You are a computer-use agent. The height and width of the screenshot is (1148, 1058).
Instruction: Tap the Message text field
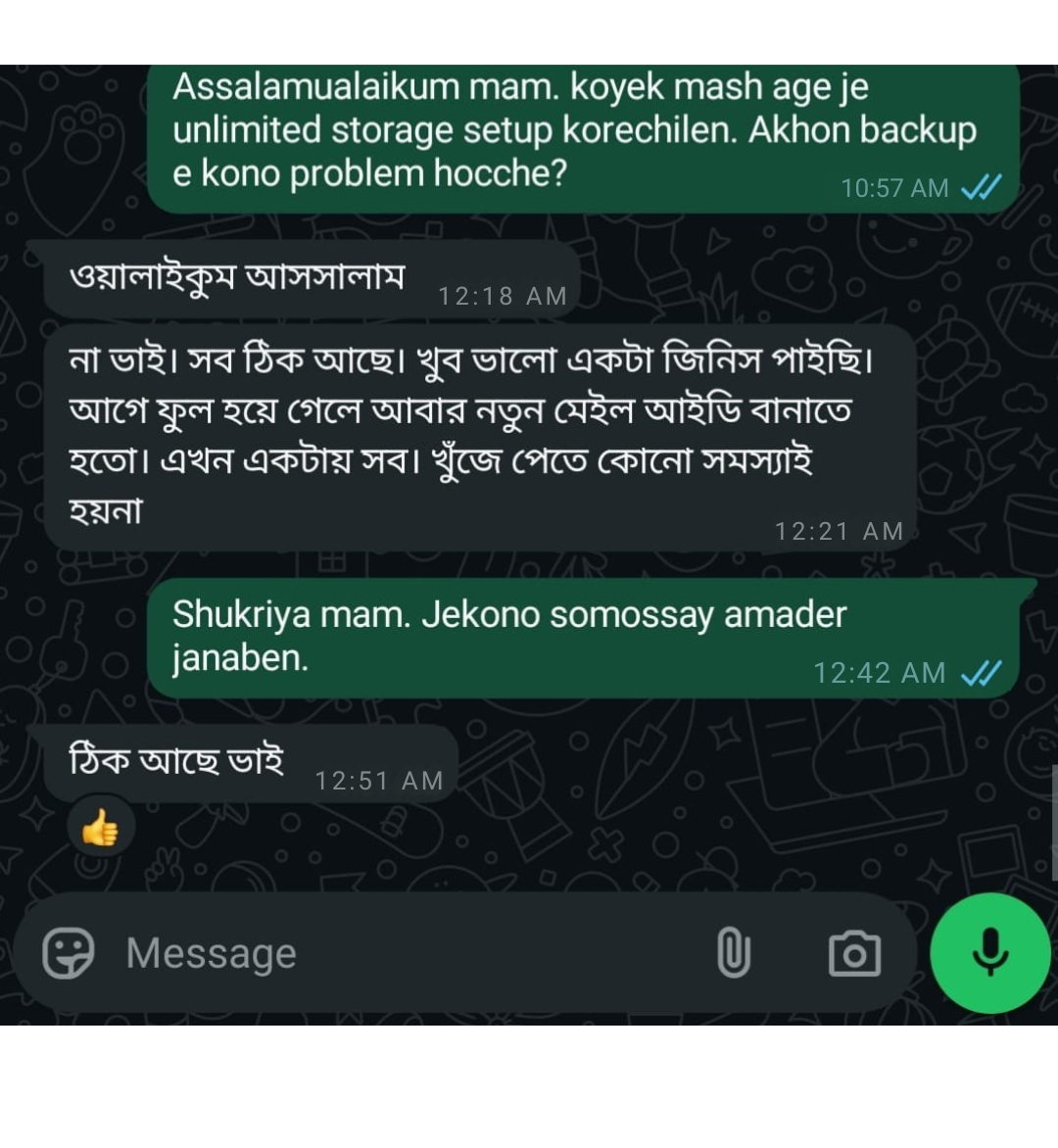[x=392, y=953]
